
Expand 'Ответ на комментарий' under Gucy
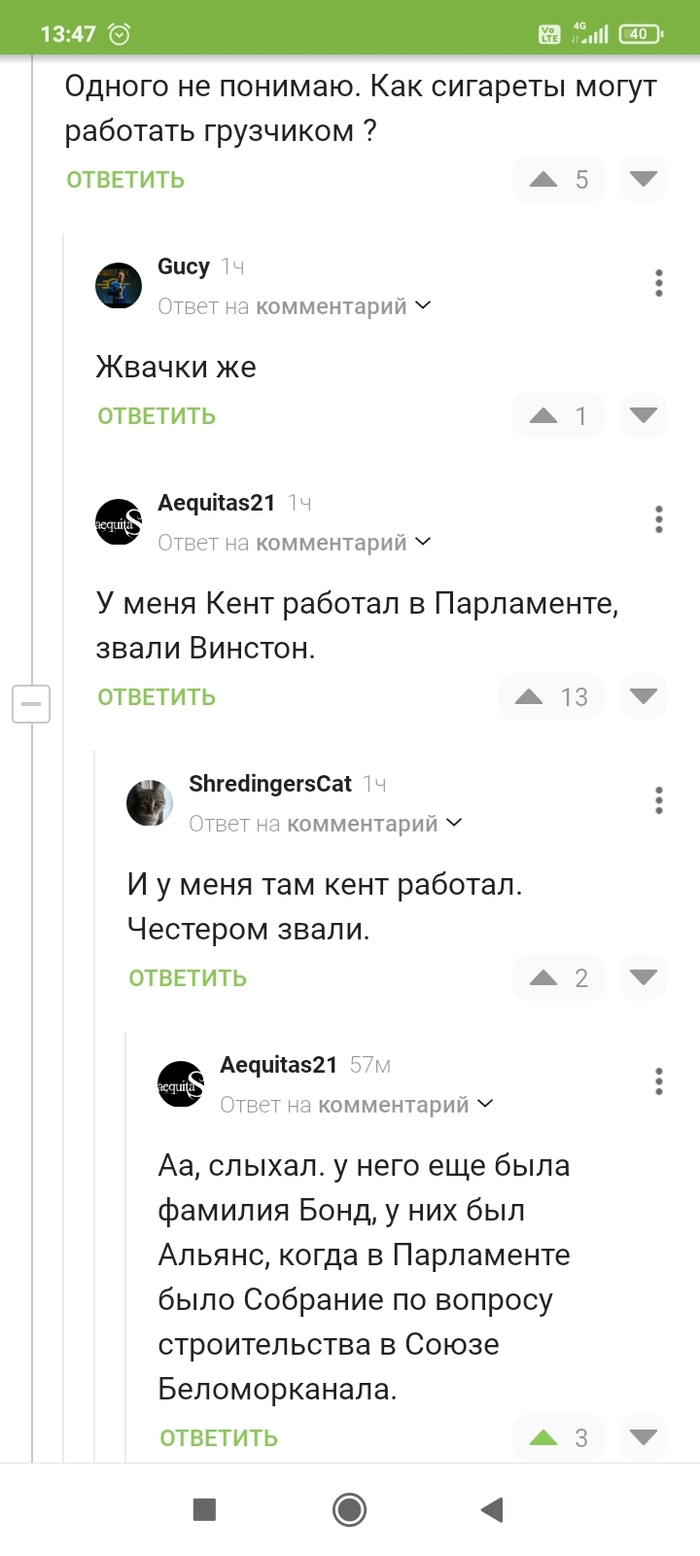(x=294, y=306)
